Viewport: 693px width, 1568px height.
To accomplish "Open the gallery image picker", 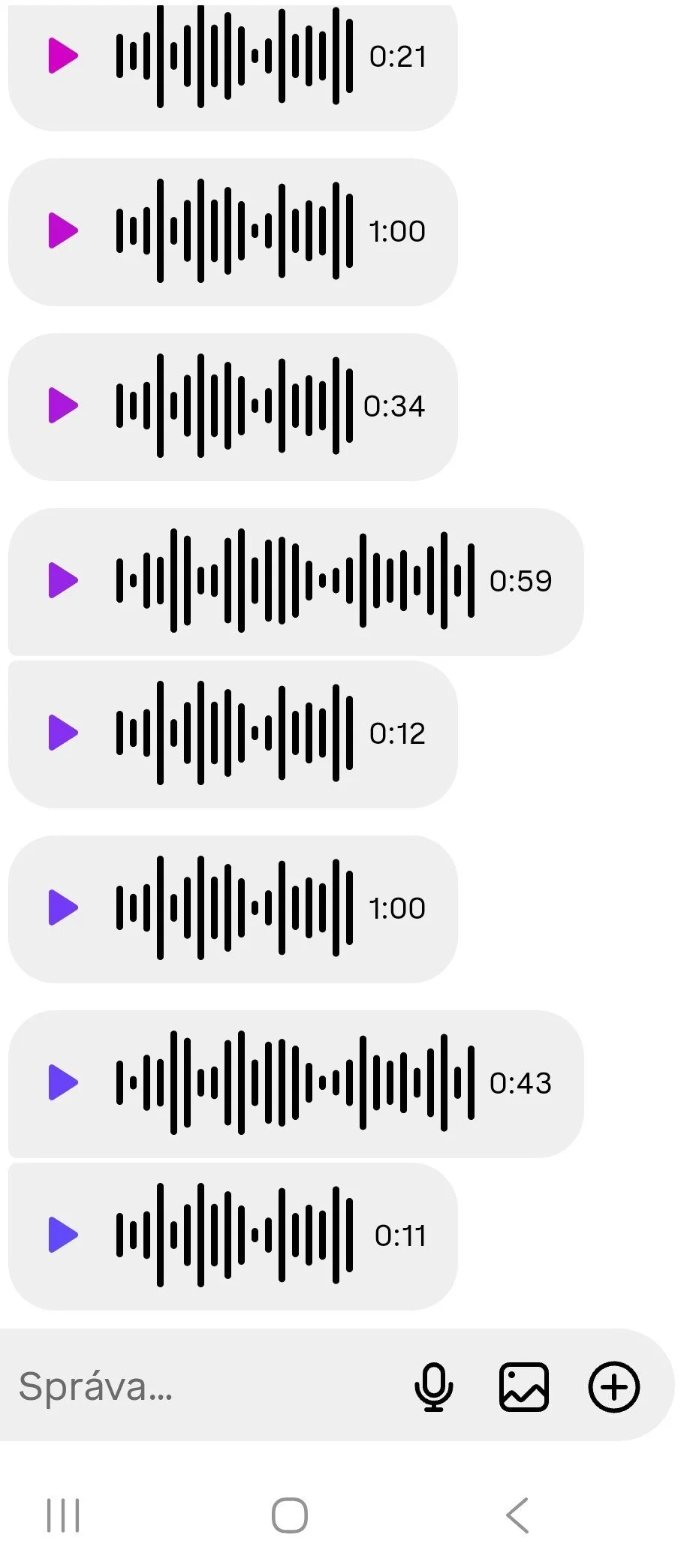I will (524, 1387).
